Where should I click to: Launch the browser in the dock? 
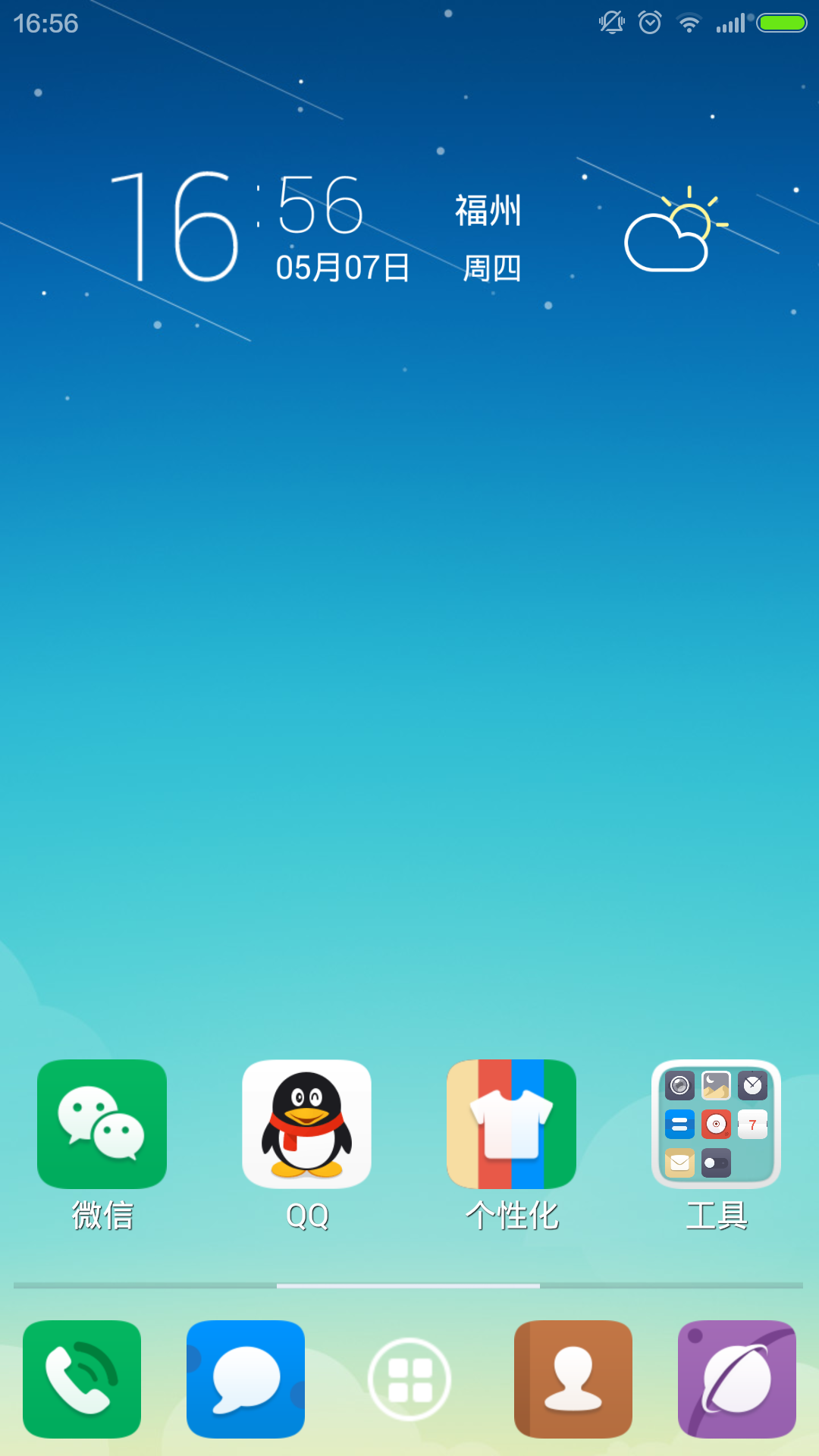coord(737,1379)
